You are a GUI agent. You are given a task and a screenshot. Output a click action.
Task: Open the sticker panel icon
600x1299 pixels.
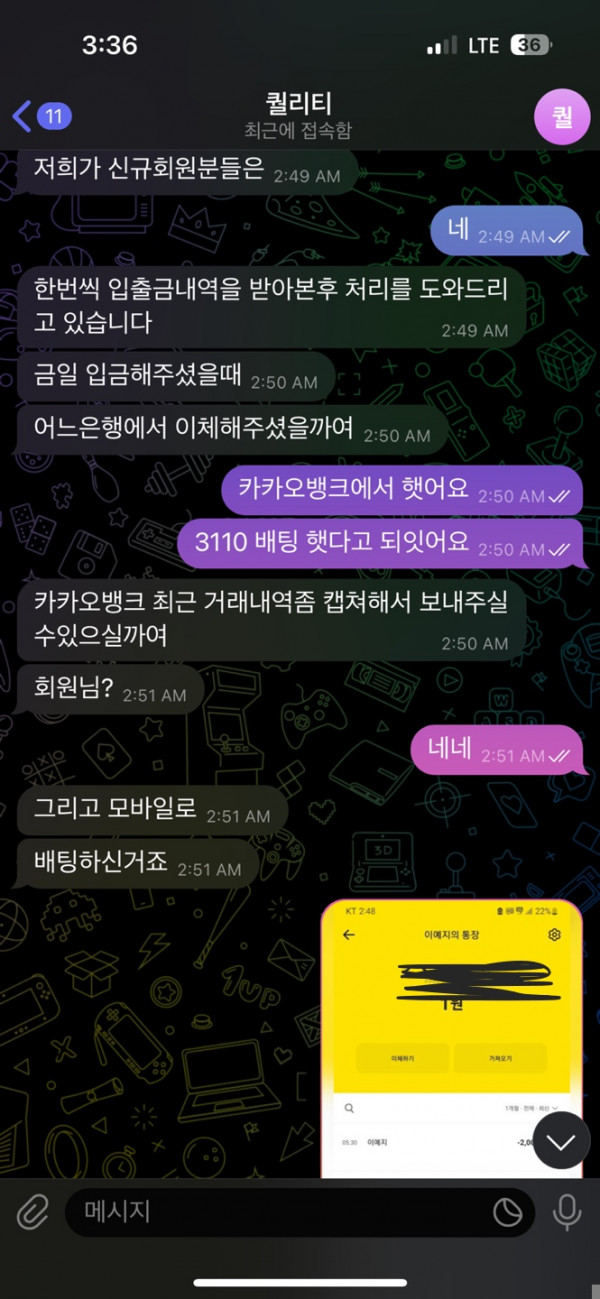pos(508,1213)
